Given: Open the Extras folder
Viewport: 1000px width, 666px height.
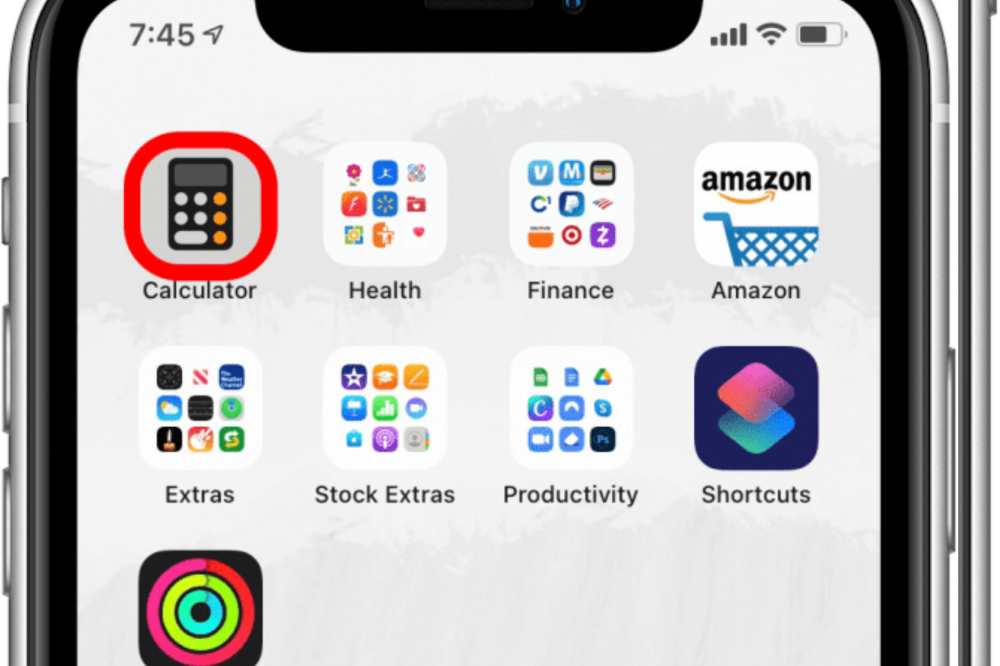Looking at the screenshot, I should (200, 408).
